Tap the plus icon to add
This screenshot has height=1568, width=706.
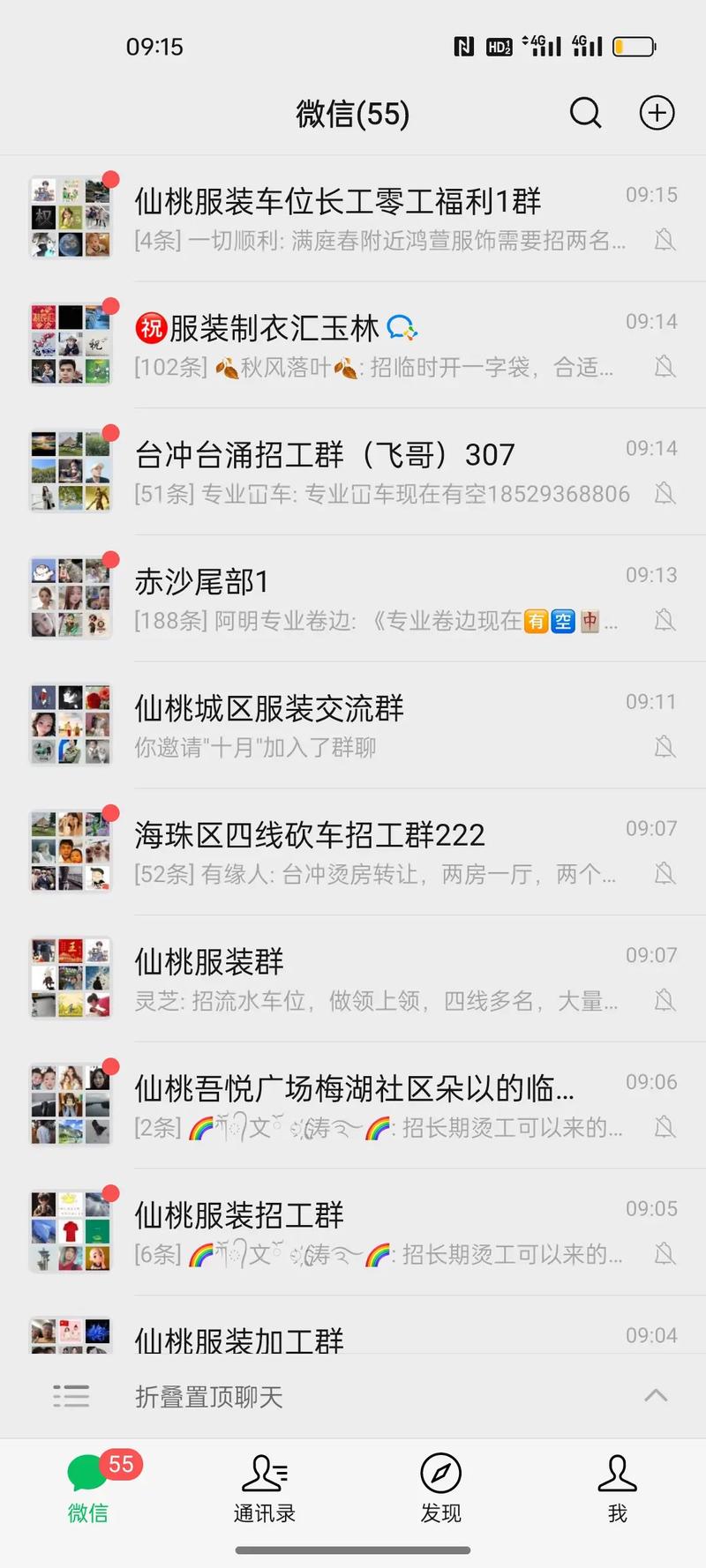click(x=657, y=113)
